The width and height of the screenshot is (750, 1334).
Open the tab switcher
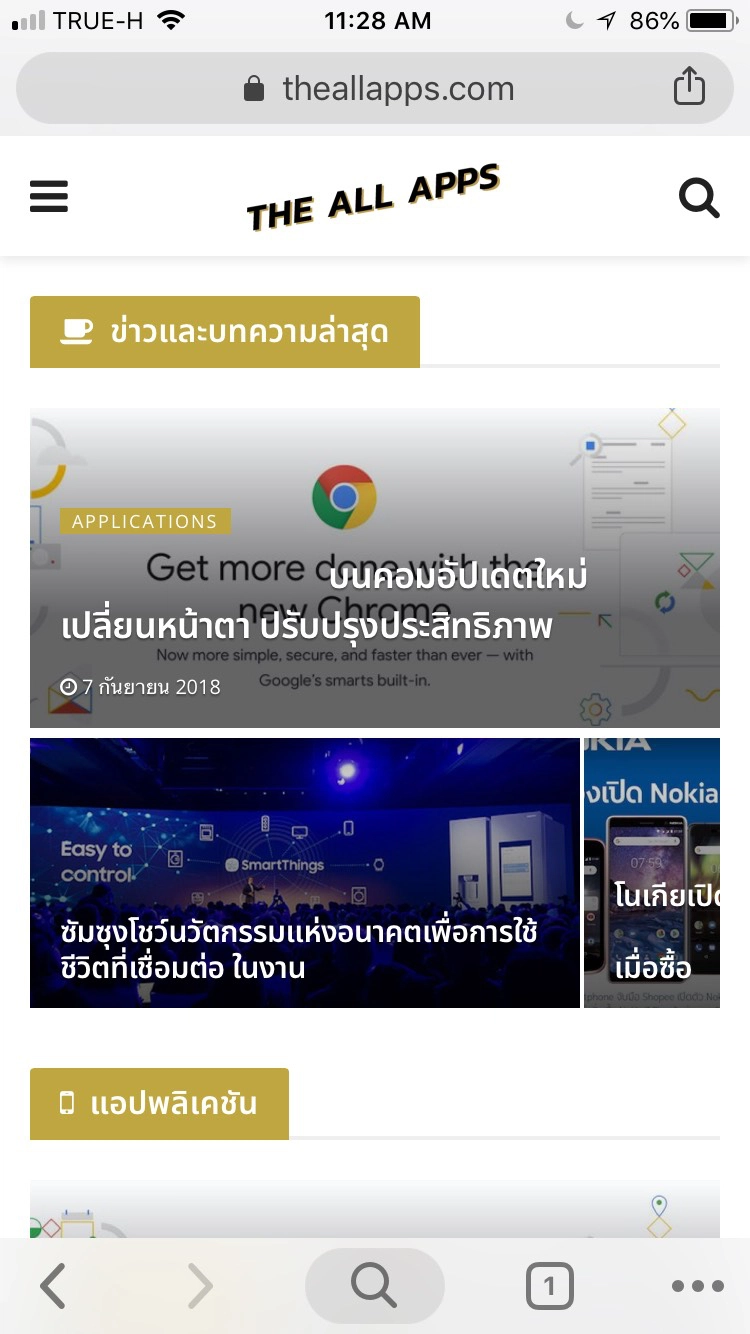549,1286
